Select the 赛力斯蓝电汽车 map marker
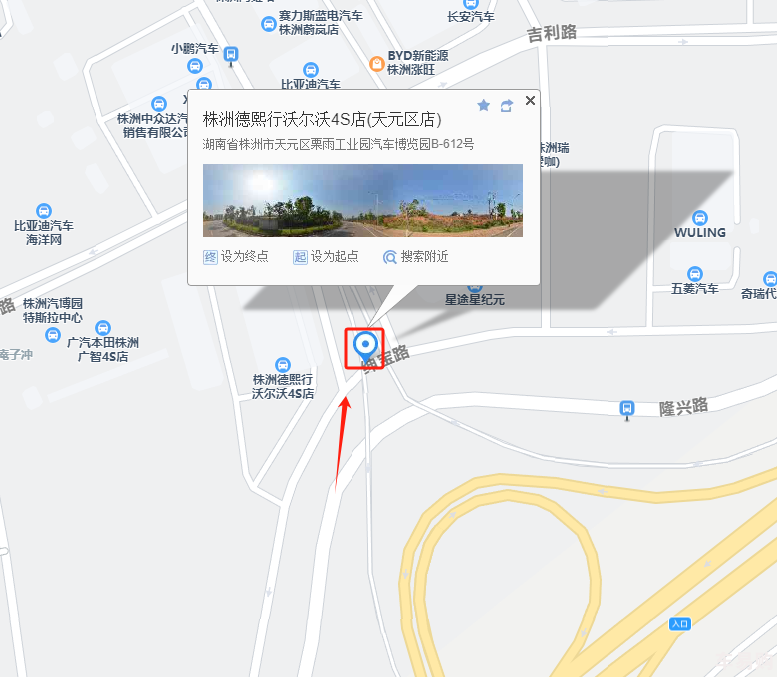The image size is (777, 677). [267, 23]
